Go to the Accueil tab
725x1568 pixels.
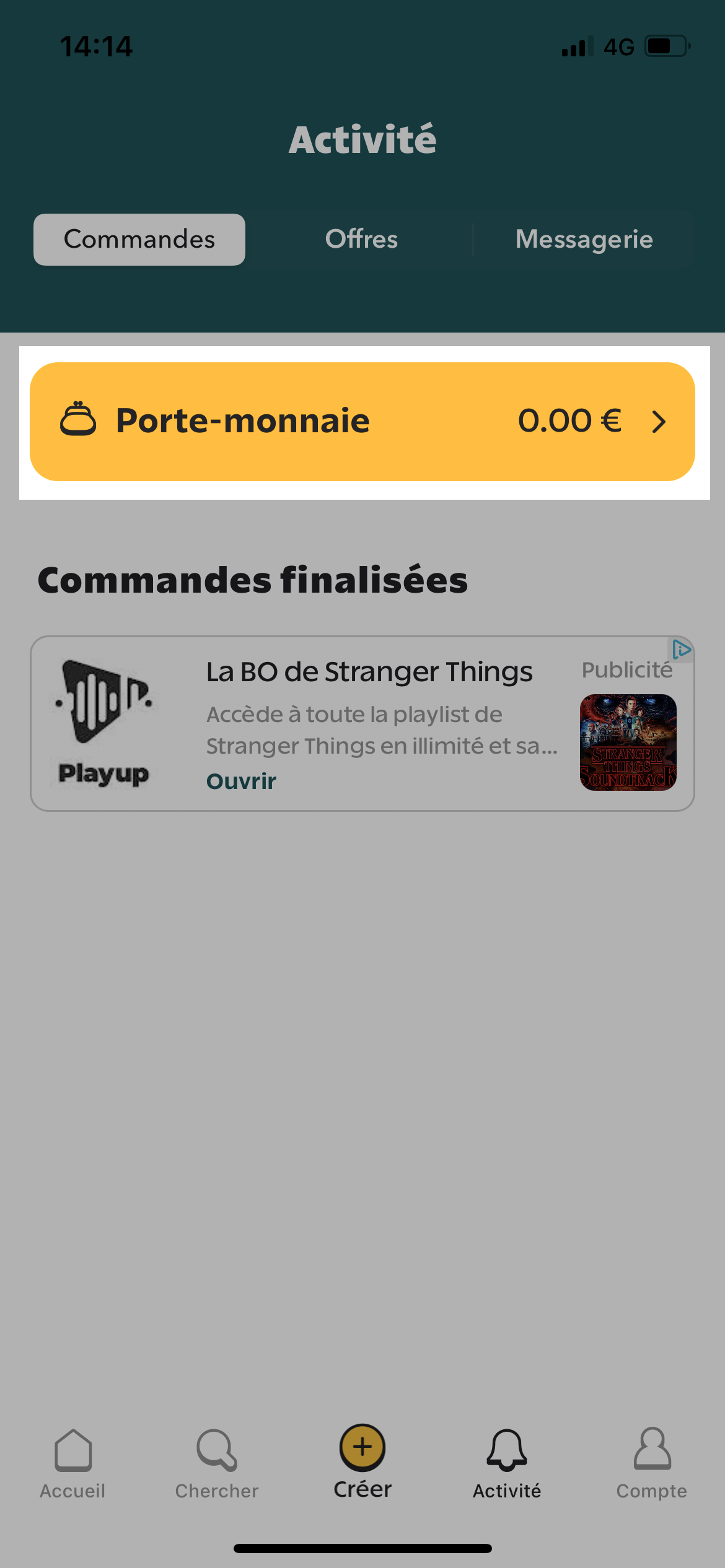(72, 1464)
